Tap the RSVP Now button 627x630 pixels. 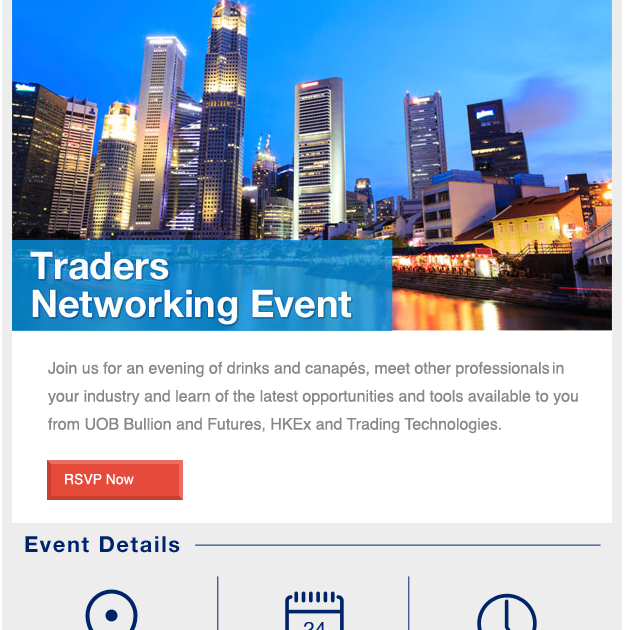point(114,479)
